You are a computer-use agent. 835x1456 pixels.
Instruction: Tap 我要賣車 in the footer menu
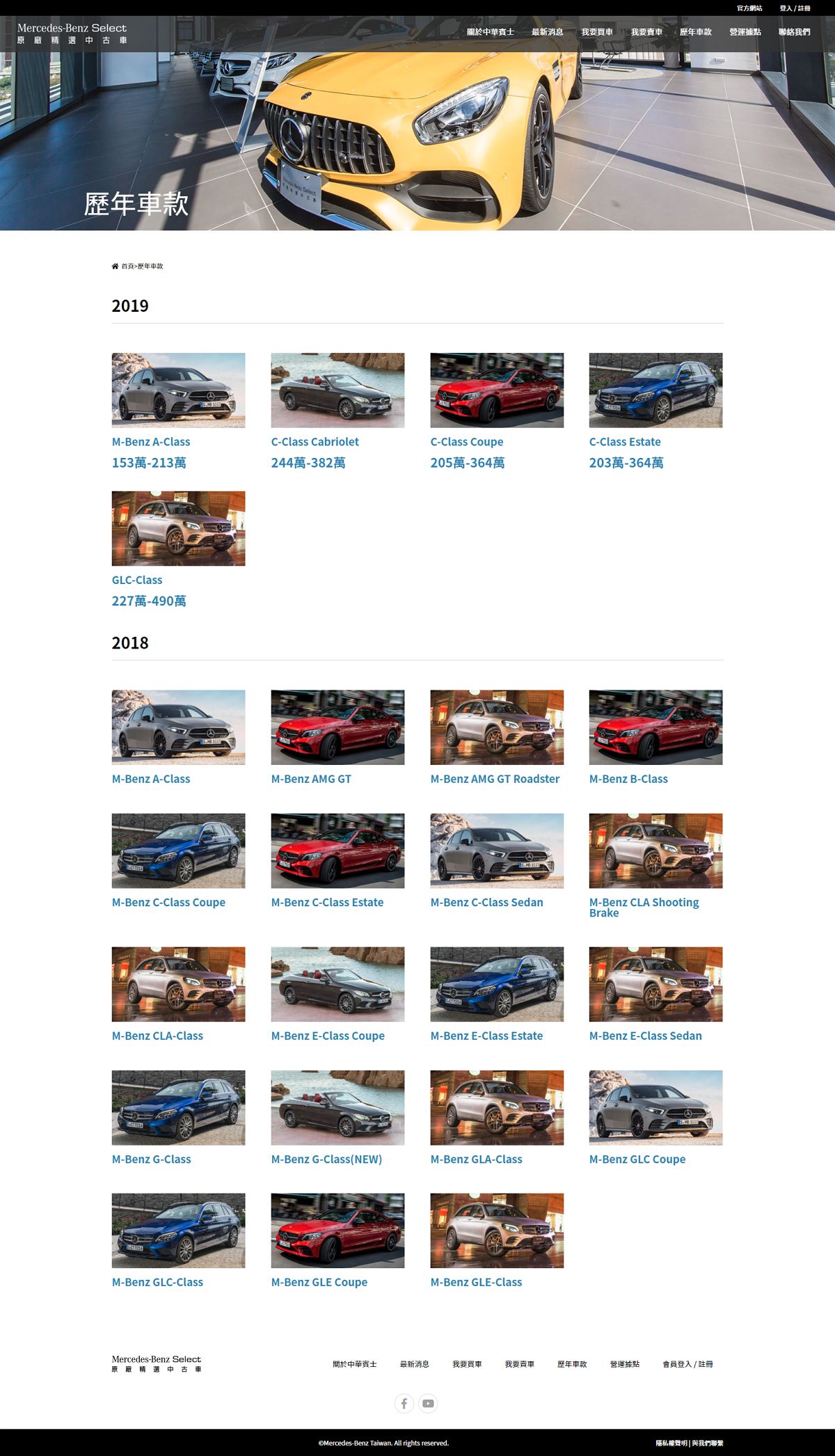tap(519, 1364)
